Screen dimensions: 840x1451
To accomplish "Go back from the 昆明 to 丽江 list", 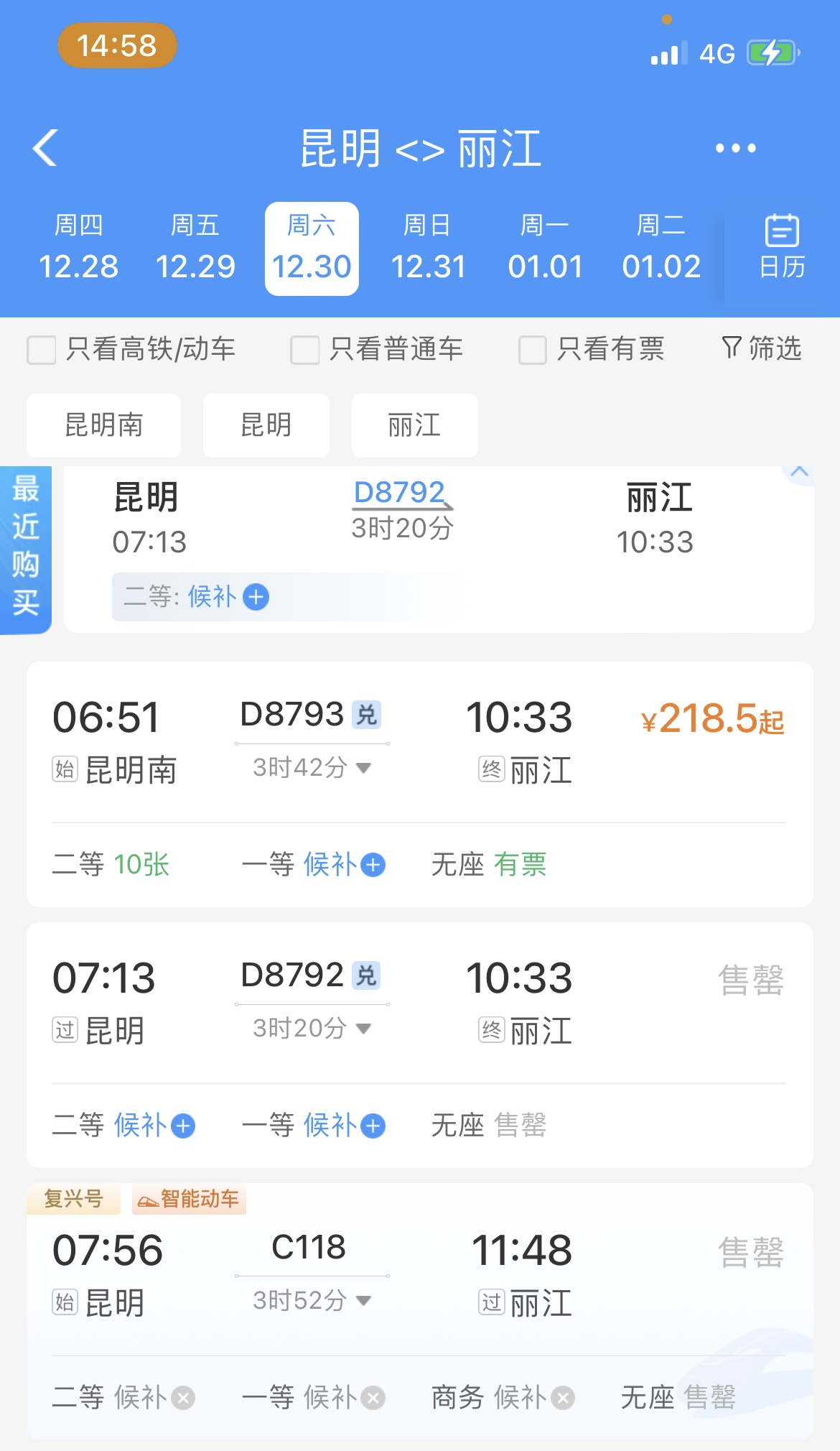I will click(45, 148).
